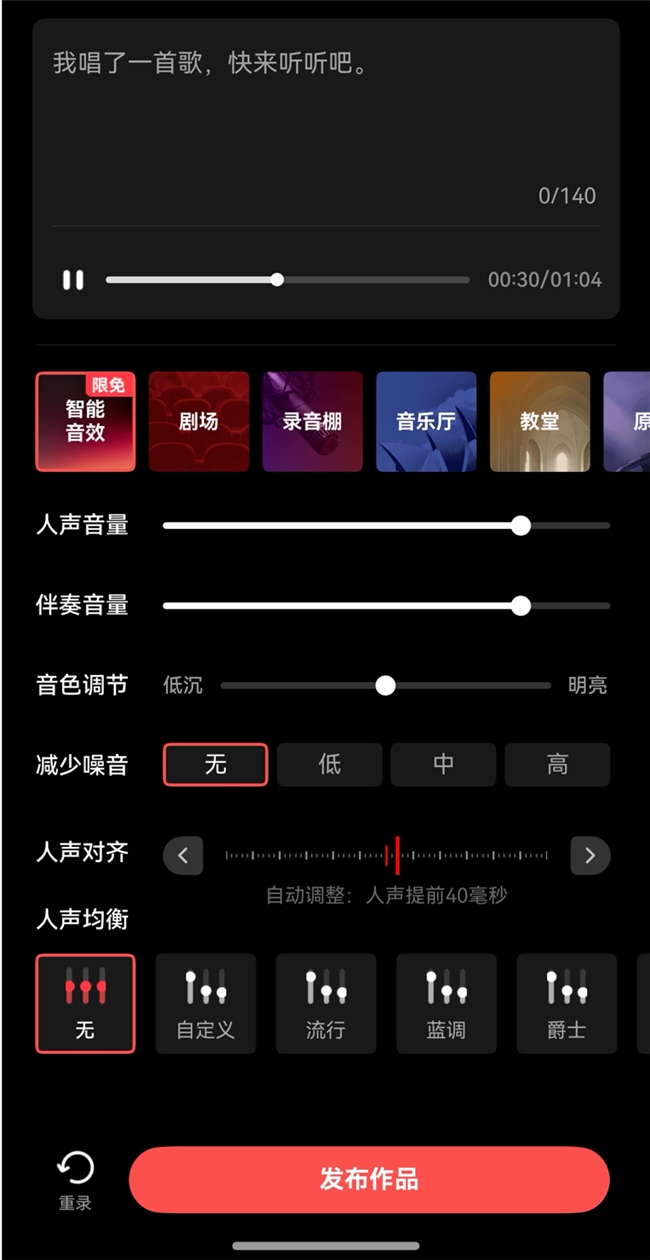Image resolution: width=650 pixels, height=1260 pixels.
Task: Pick the 教堂 sound effect
Action: click(x=540, y=421)
